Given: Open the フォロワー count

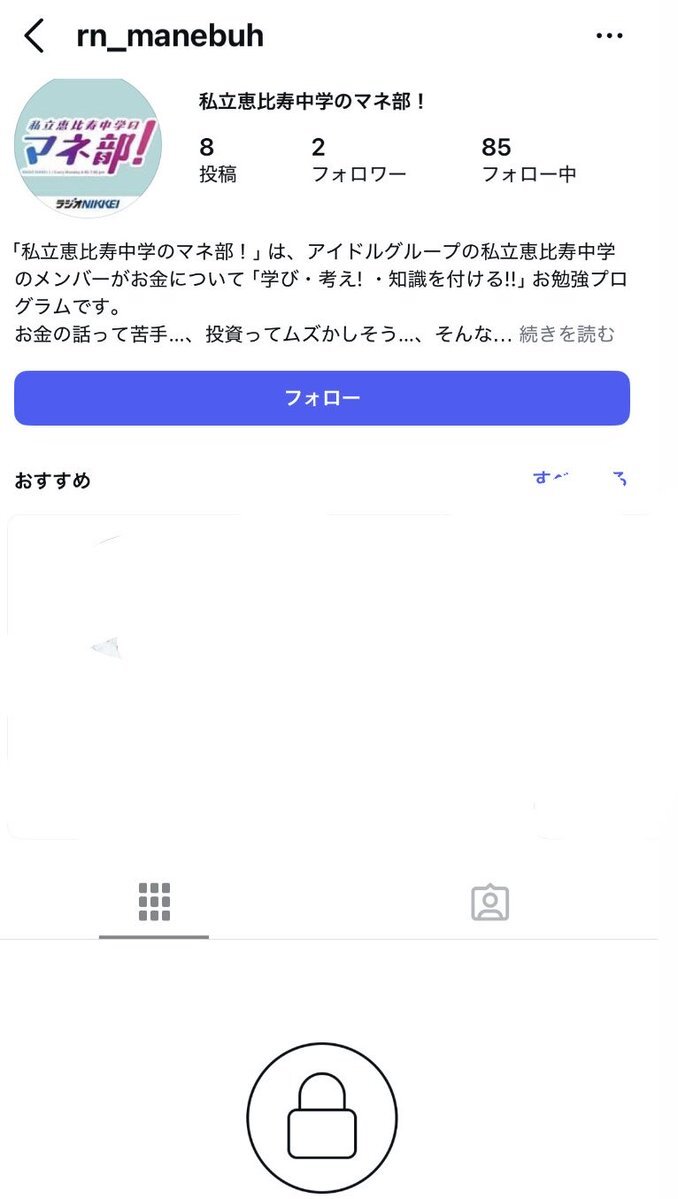Looking at the screenshot, I should pos(359,160).
